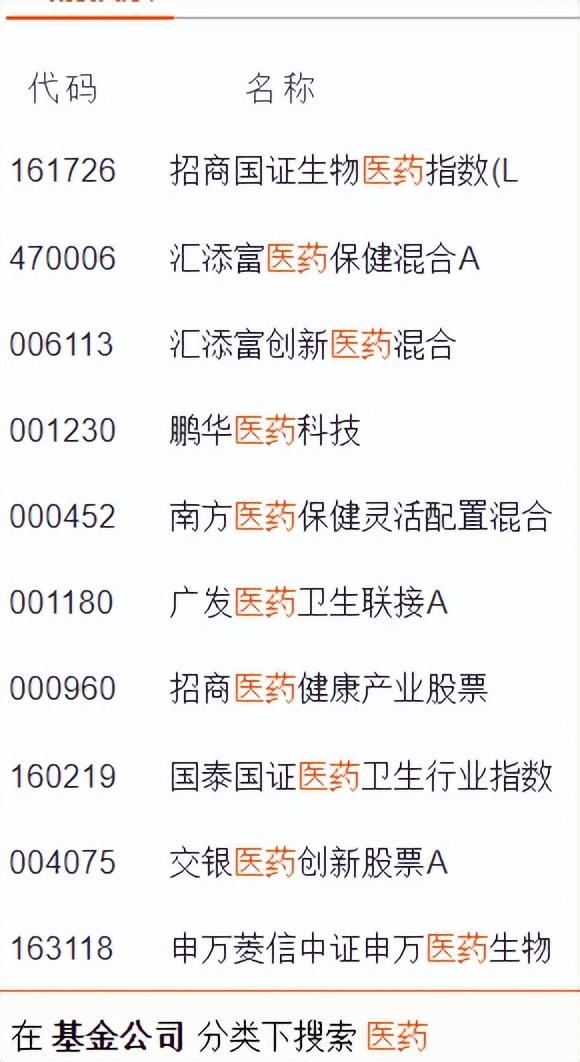Open 南方医药保健灵活配置混合 fund
This screenshot has width=580, height=1062.
290,517
